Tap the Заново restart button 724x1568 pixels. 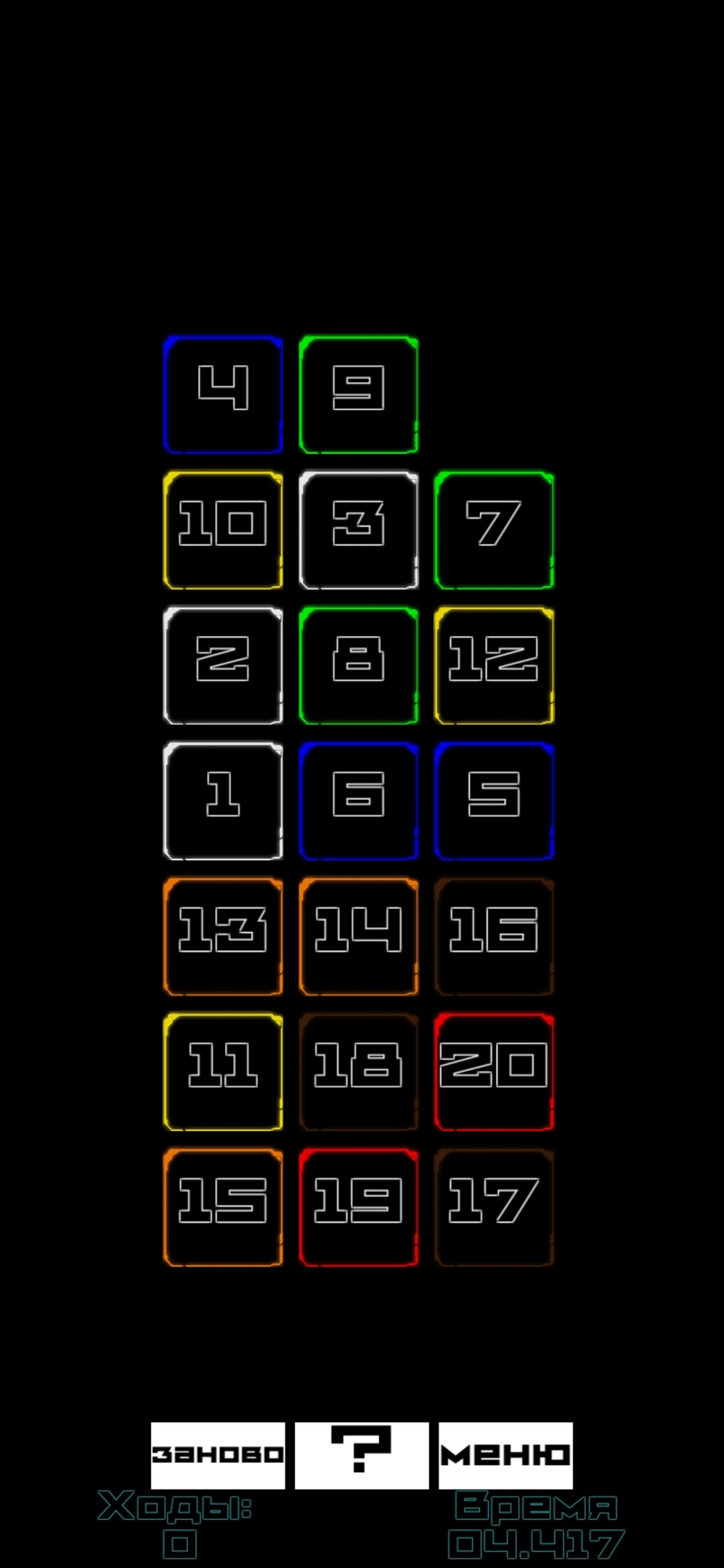pos(218,1455)
